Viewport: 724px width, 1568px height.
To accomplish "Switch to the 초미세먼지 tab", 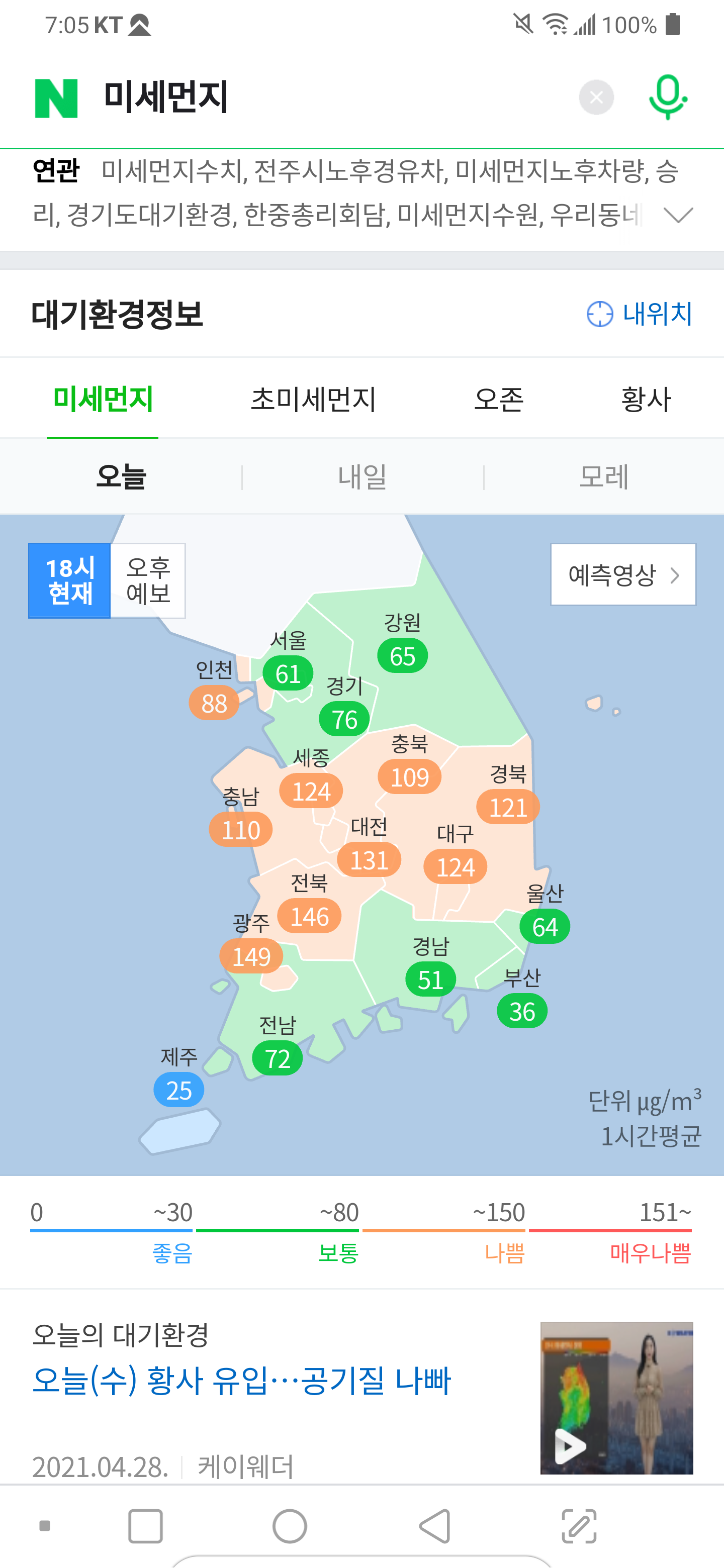I will [x=314, y=400].
